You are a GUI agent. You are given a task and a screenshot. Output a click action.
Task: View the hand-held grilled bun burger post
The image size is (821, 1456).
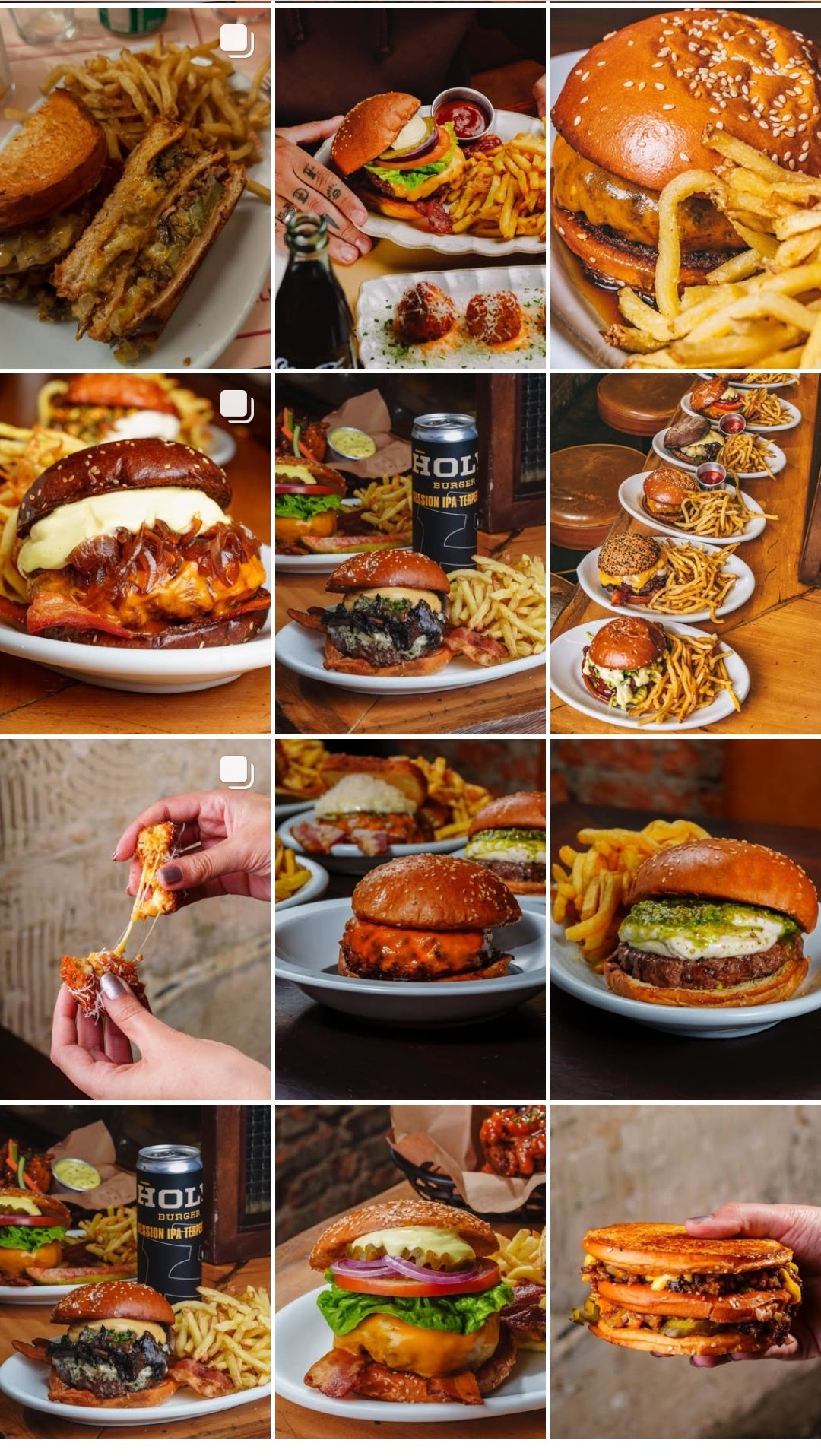tap(686, 1271)
